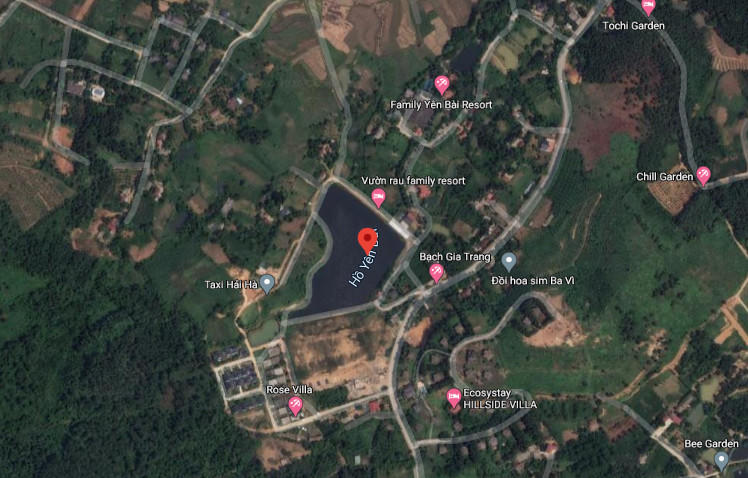Select the Family Yên Bài Resort pin
The height and width of the screenshot is (478, 748).
442,85
